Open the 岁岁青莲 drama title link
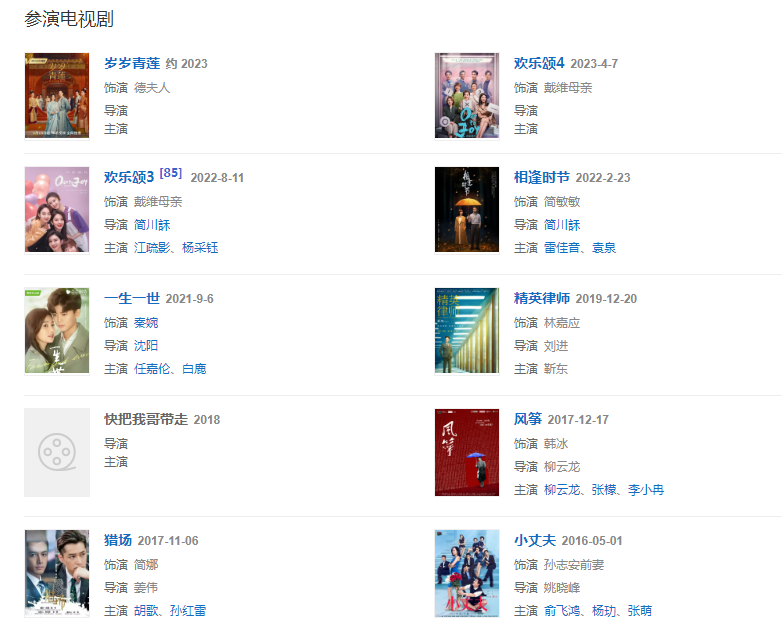The width and height of the screenshot is (782, 633). 131,63
